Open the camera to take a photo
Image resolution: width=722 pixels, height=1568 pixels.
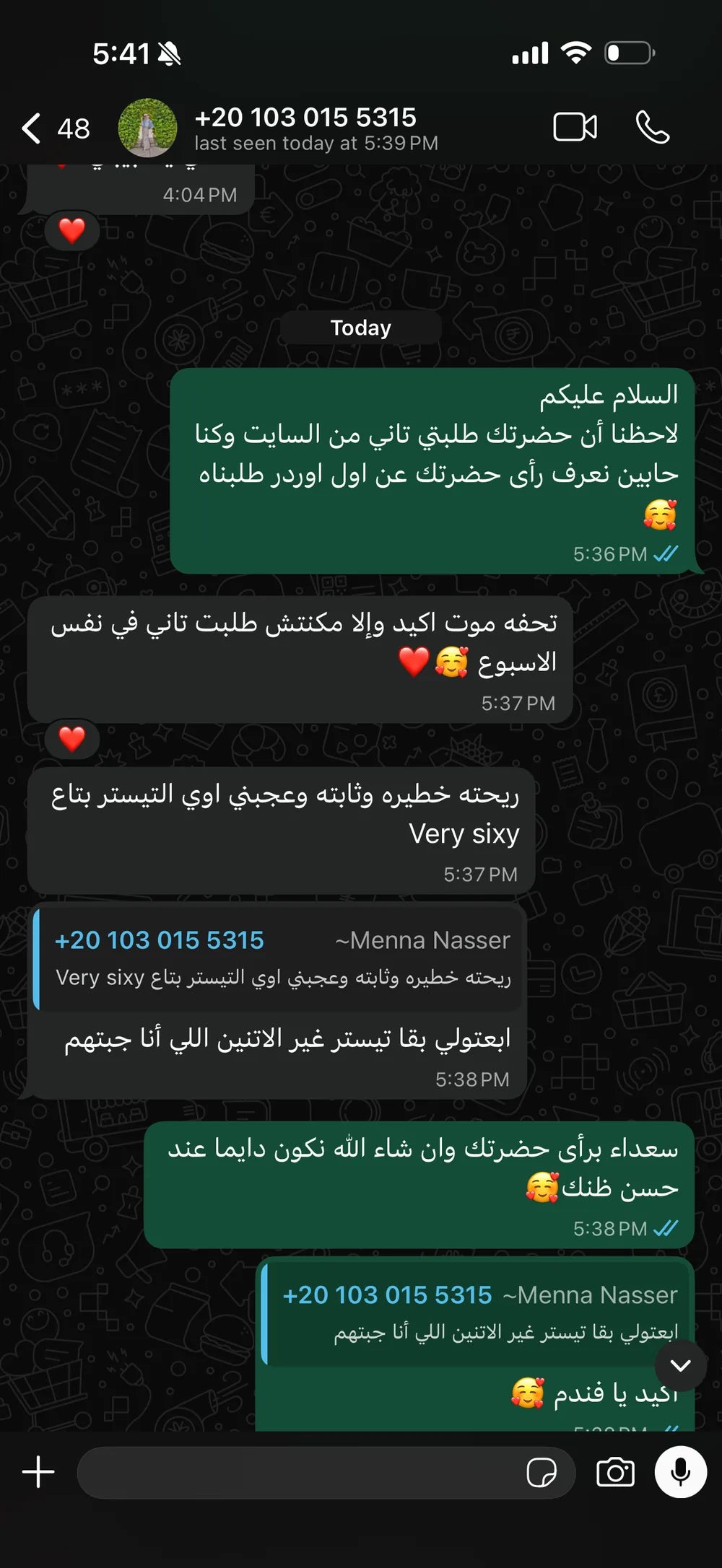(x=615, y=1472)
